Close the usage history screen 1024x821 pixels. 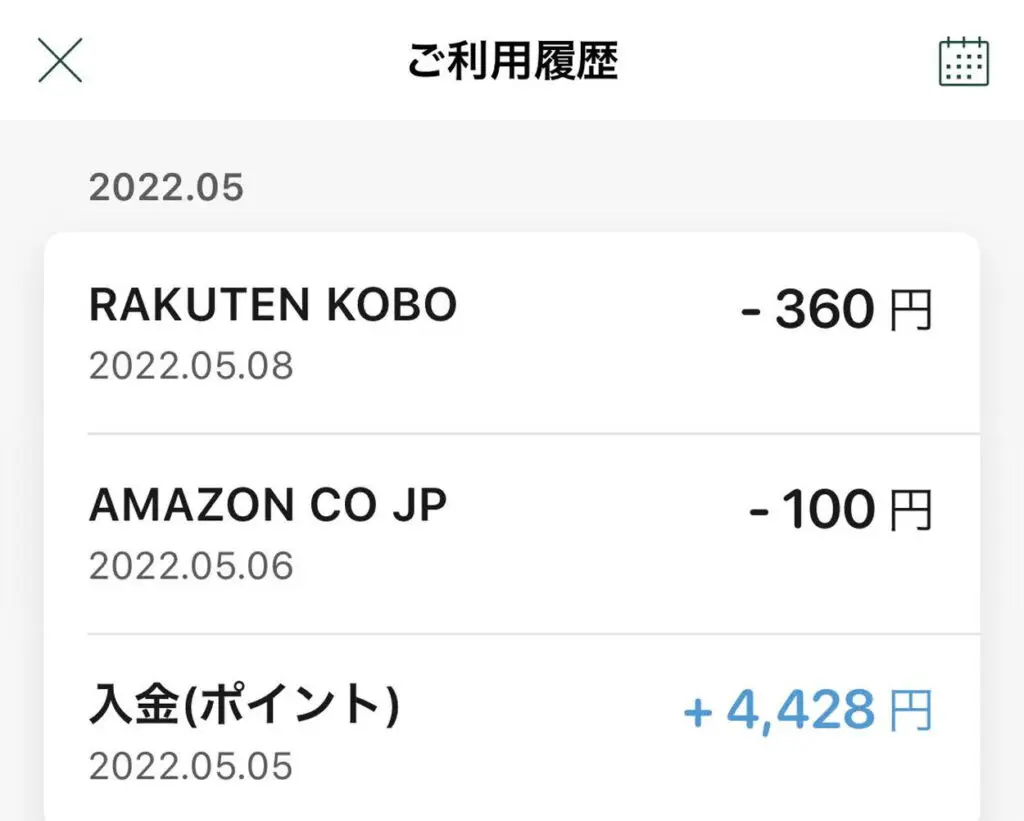[x=60, y=61]
